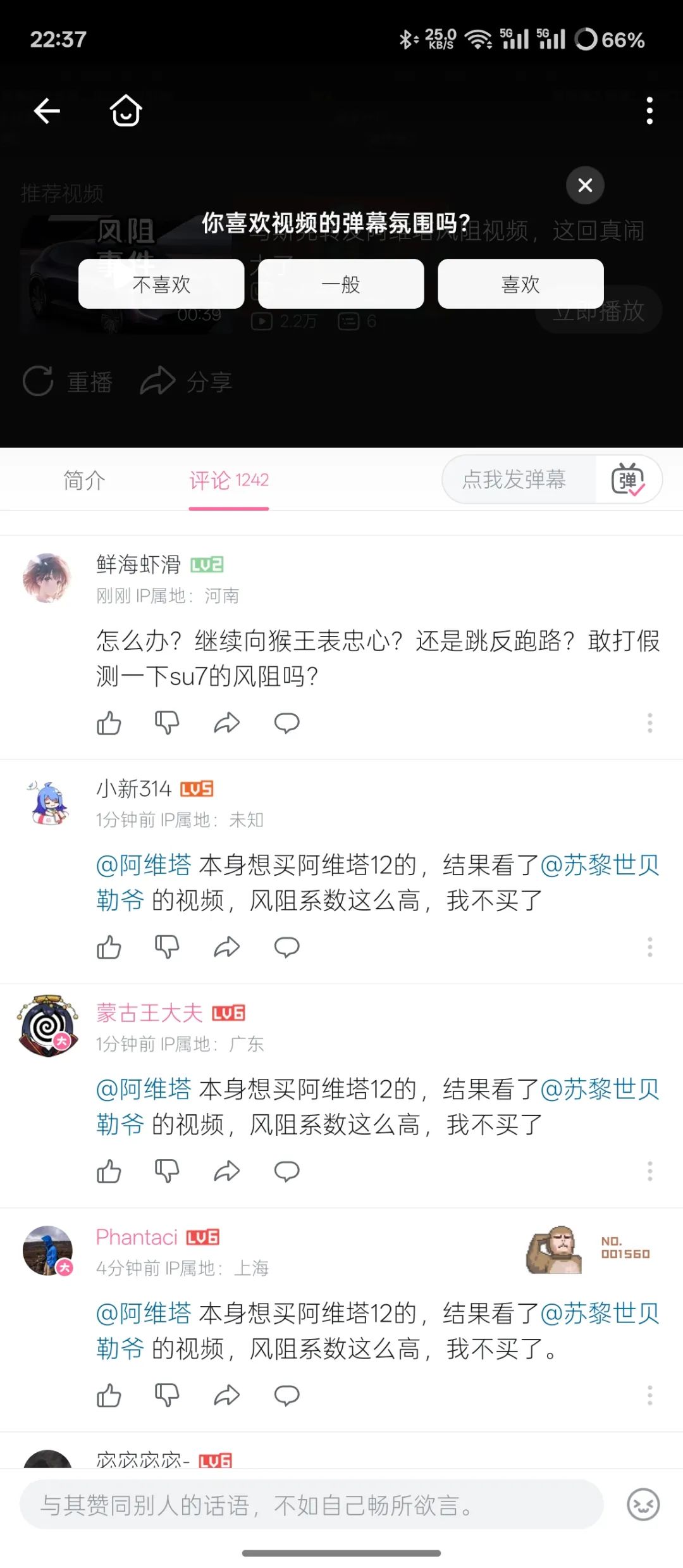Image resolution: width=683 pixels, height=1568 pixels.
Task: Share 蒙古王大夫's comment
Action: (226, 1171)
